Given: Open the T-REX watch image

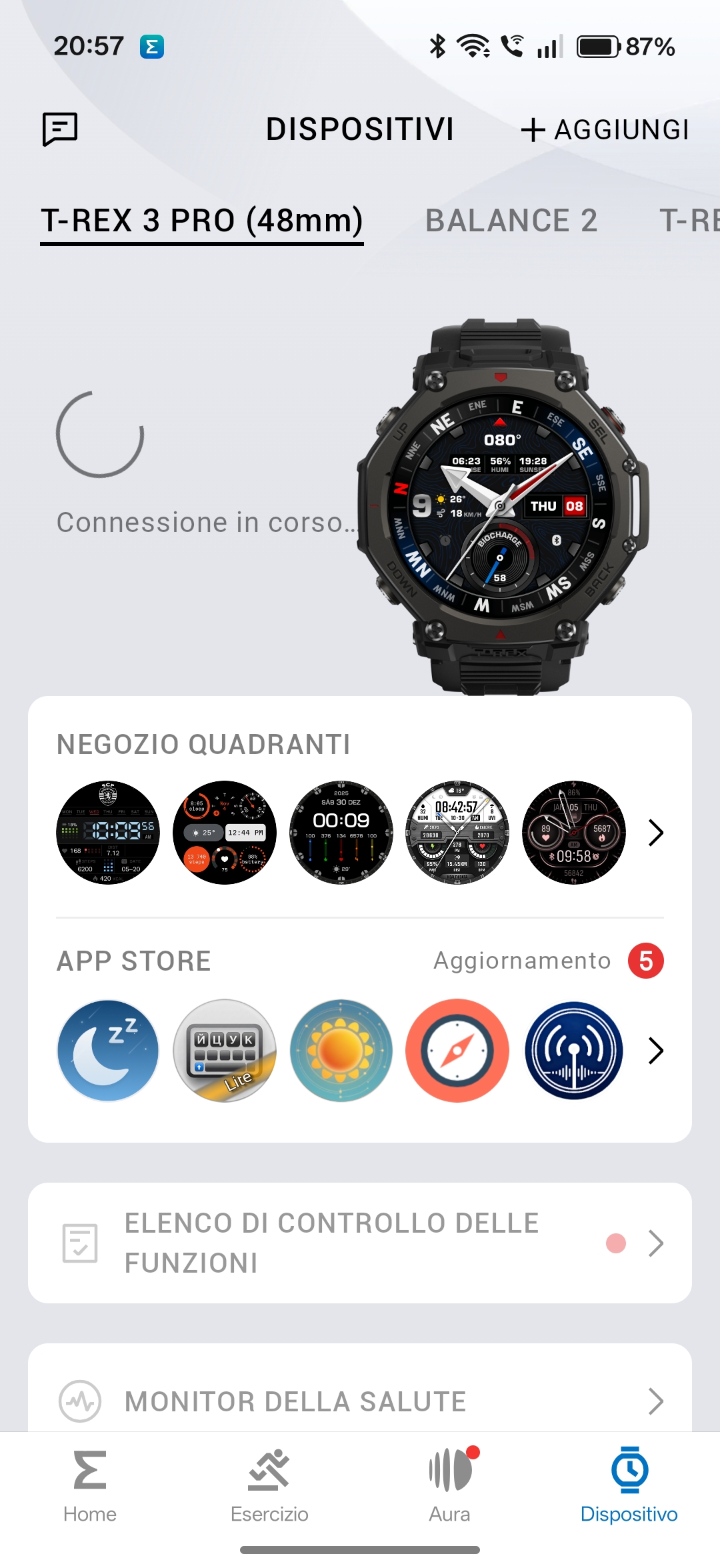Looking at the screenshot, I should pyautogui.click(x=502, y=507).
